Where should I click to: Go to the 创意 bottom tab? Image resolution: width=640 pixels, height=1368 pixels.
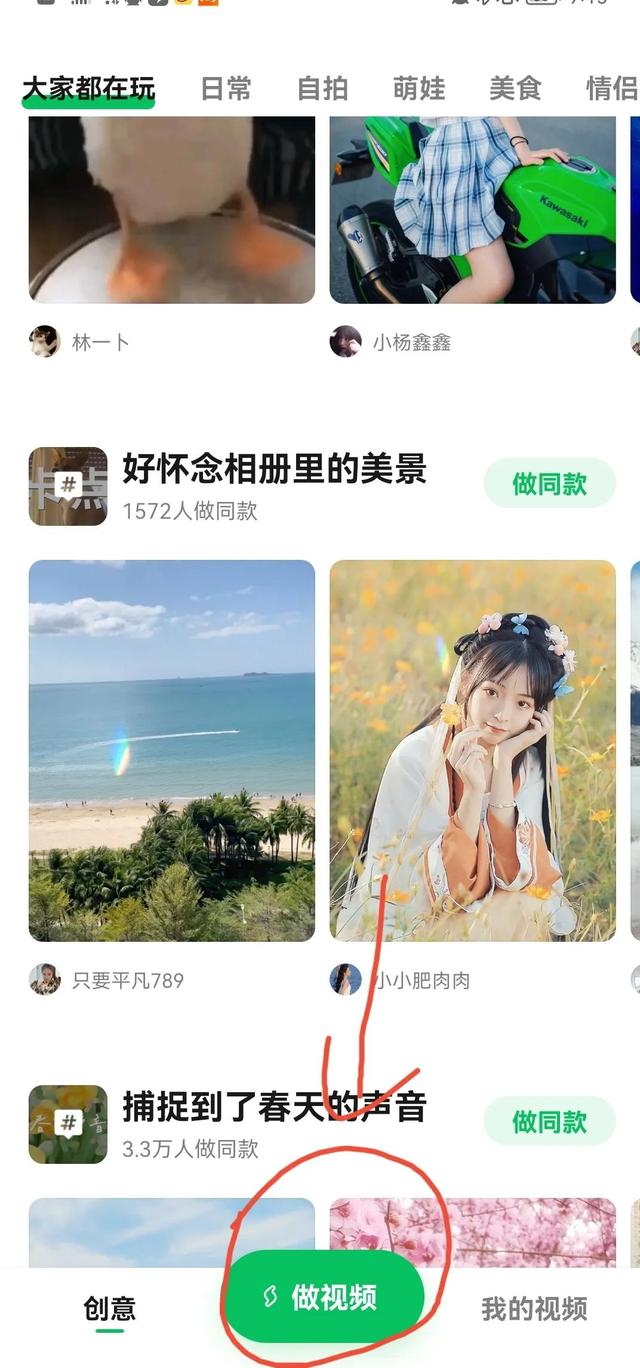click(x=109, y=1308)
